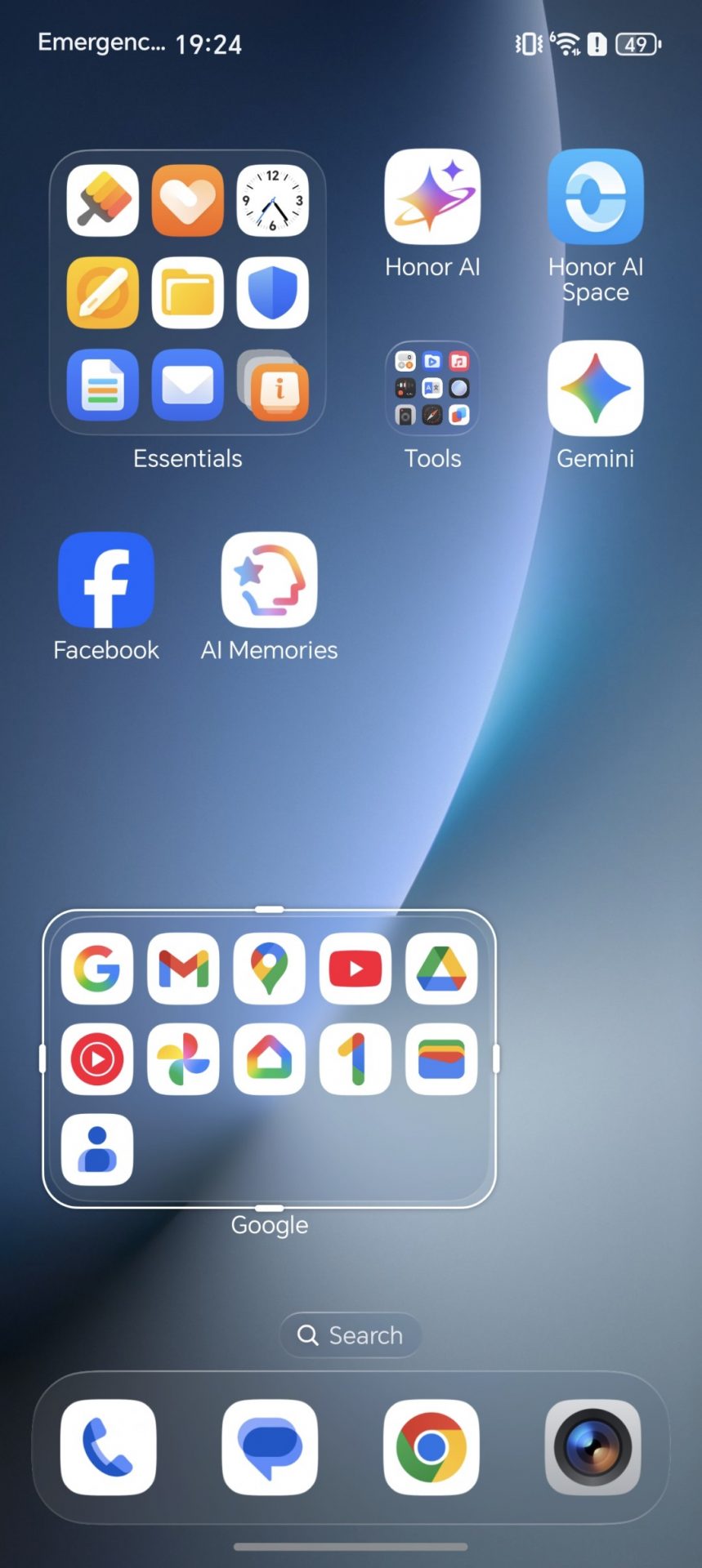Open Google Wallet
The height and width of the screenshot is (1568, 702).
point(441,1059)
